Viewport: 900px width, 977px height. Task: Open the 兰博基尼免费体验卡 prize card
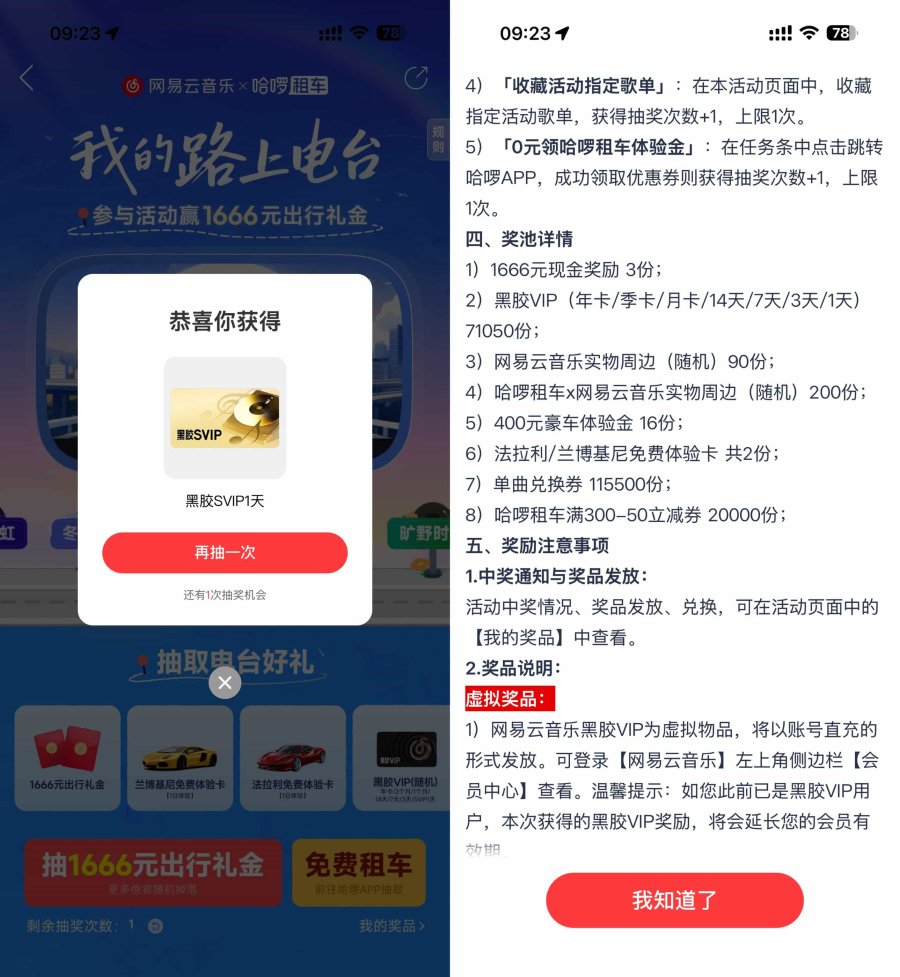pyautogui.click(x=180, y=758)
